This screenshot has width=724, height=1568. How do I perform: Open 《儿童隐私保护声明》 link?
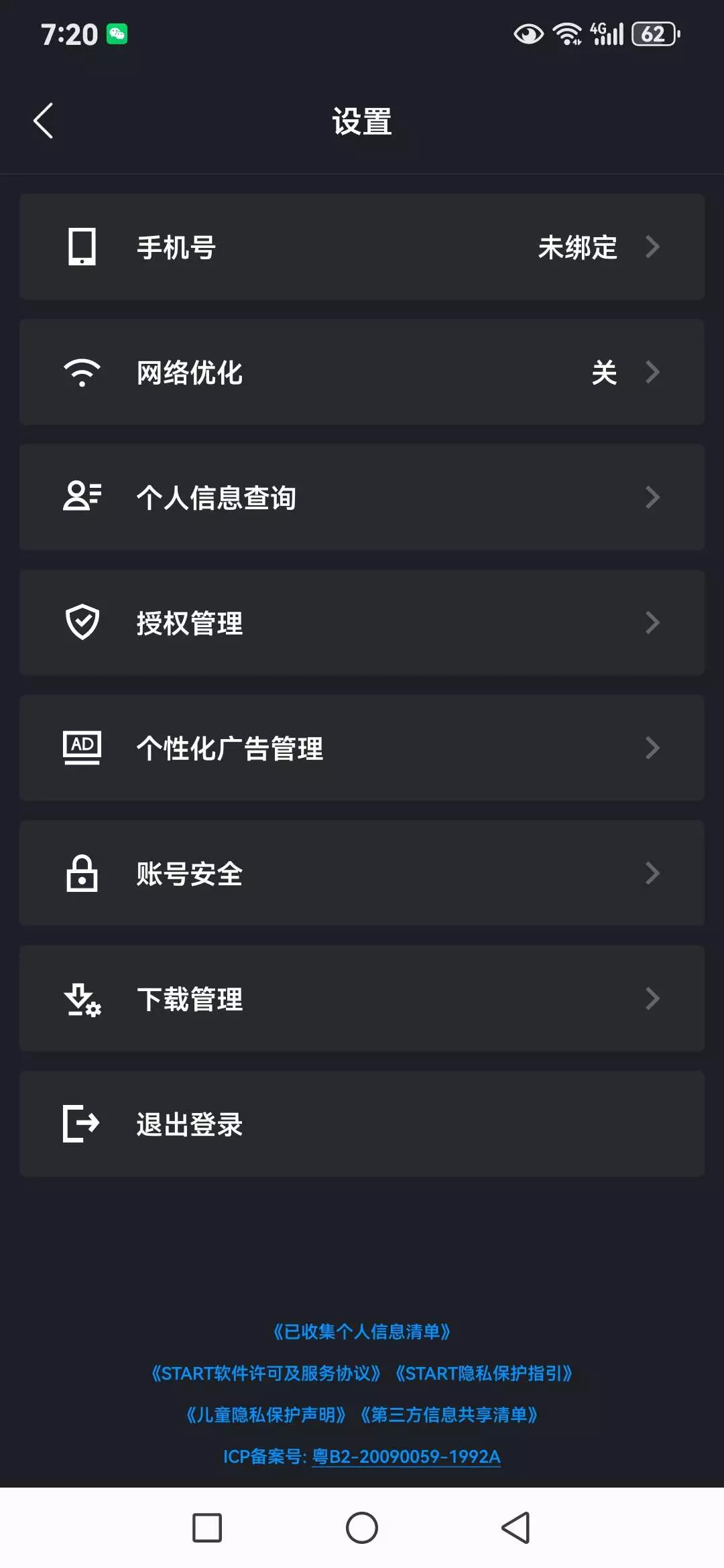tap(266, 1415)
